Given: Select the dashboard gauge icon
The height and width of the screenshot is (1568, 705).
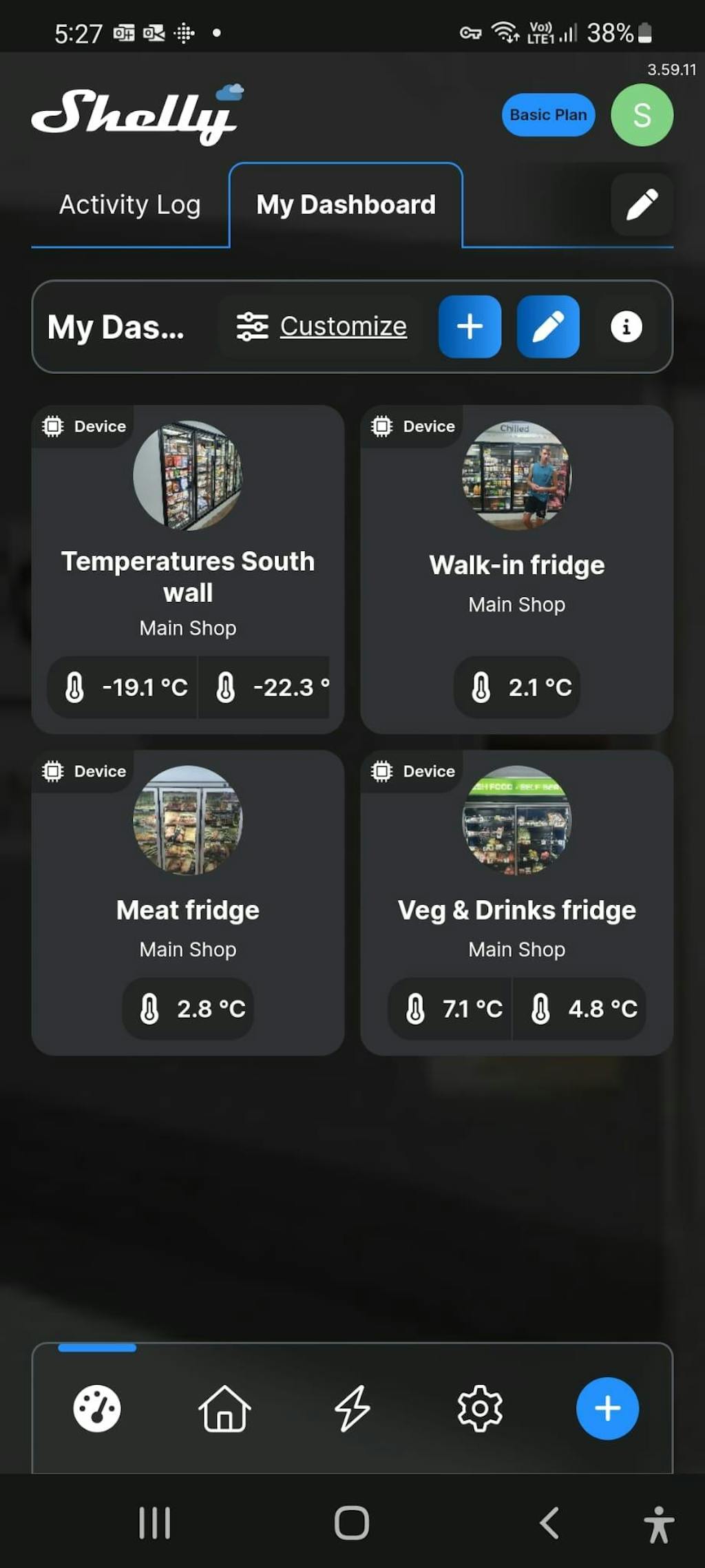Looking at the screenshot, I should pos(96,1408).
